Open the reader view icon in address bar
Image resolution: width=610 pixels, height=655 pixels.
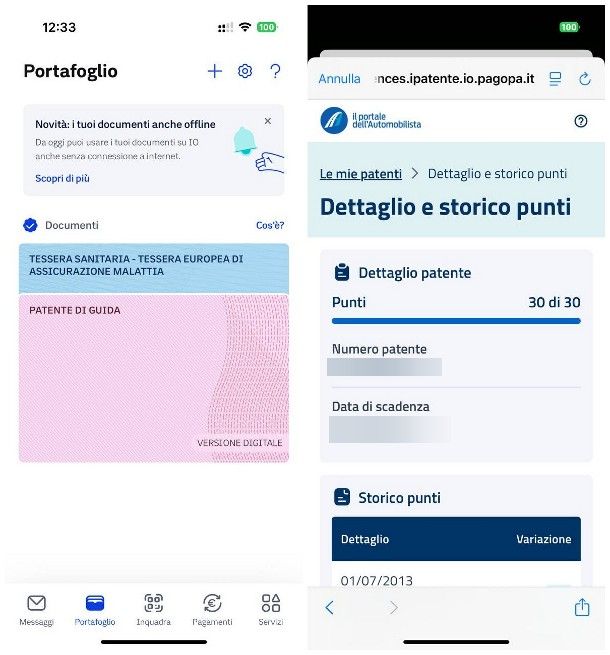pos(555,78)
